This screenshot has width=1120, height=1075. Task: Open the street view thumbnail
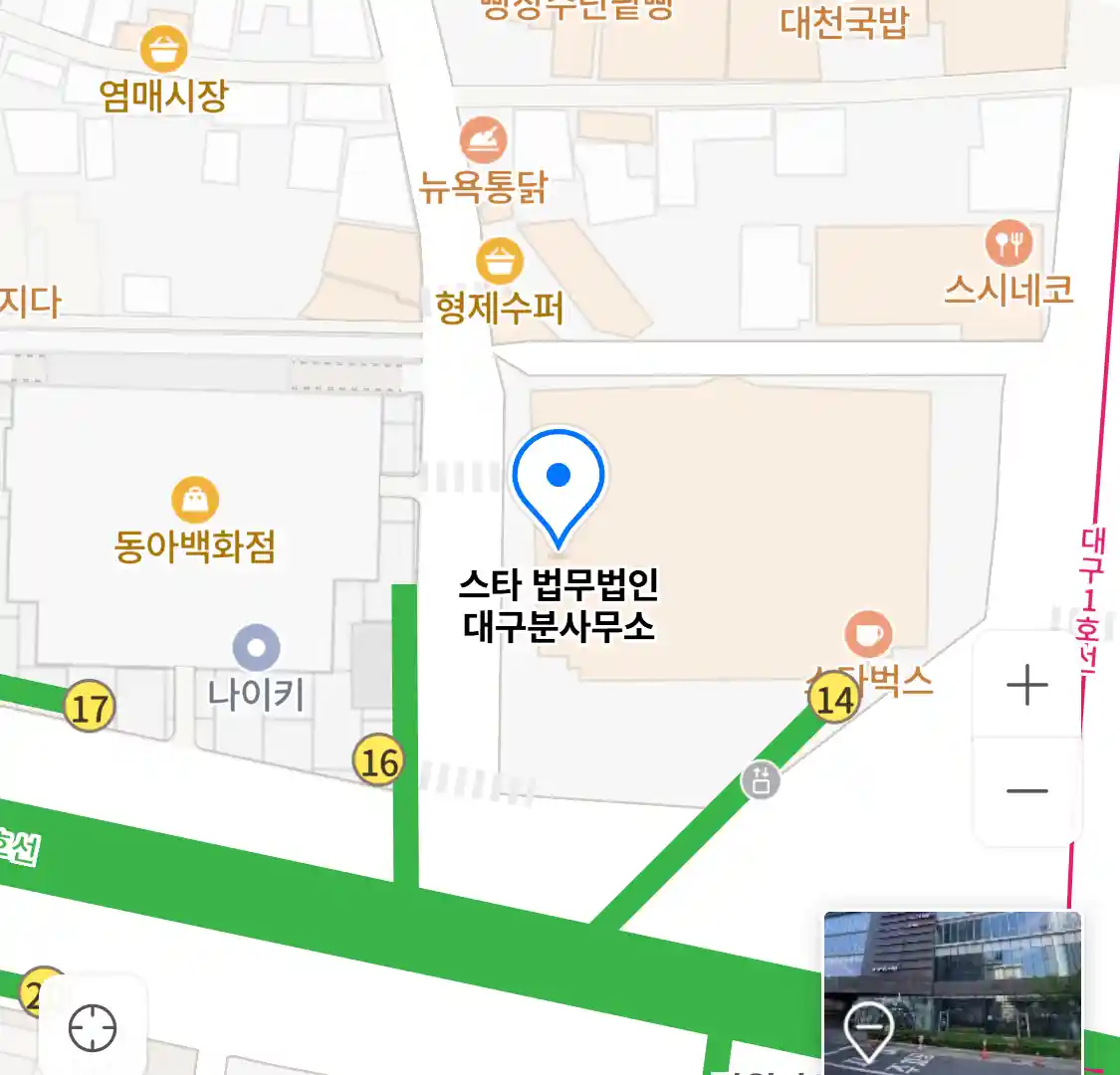(952, 990)
